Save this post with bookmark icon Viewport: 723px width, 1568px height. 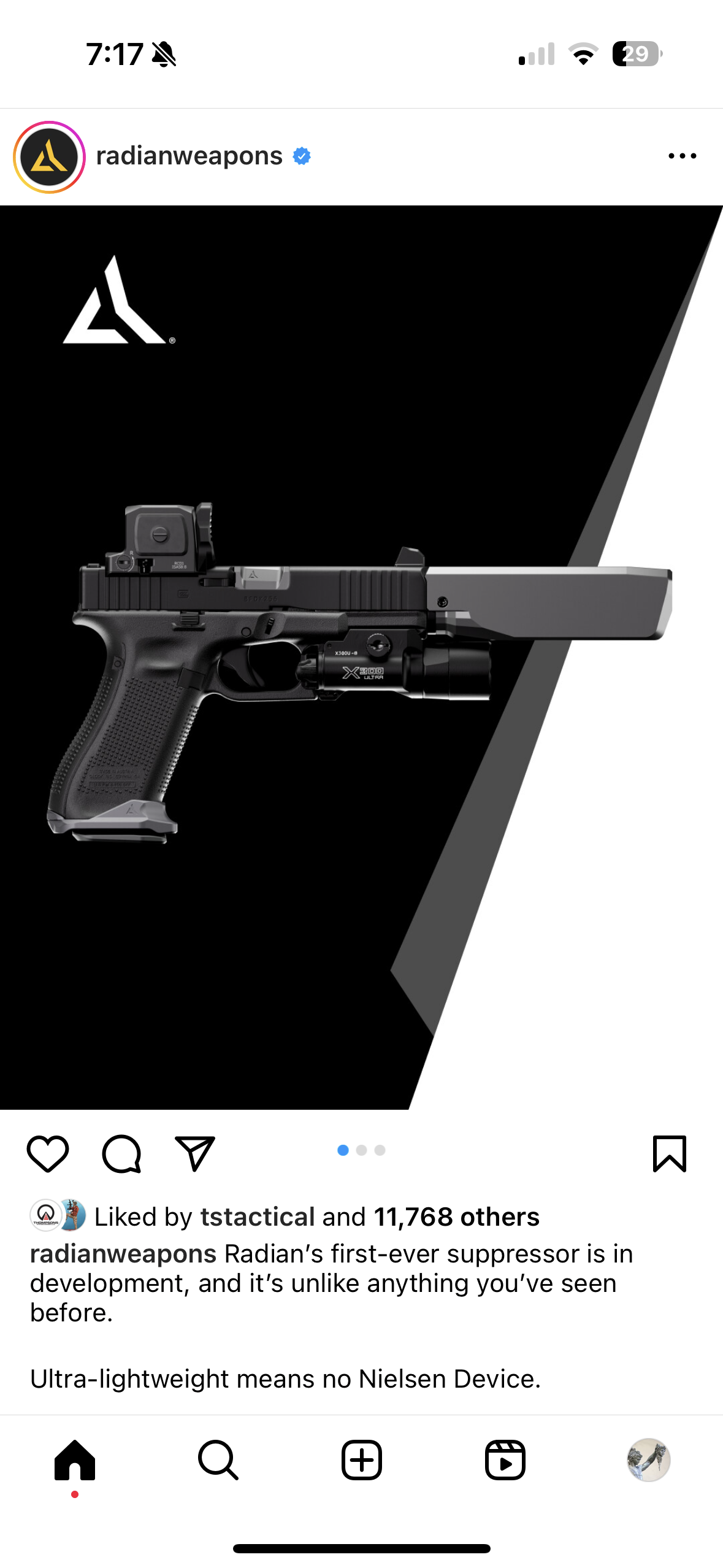pos(670,1153)
